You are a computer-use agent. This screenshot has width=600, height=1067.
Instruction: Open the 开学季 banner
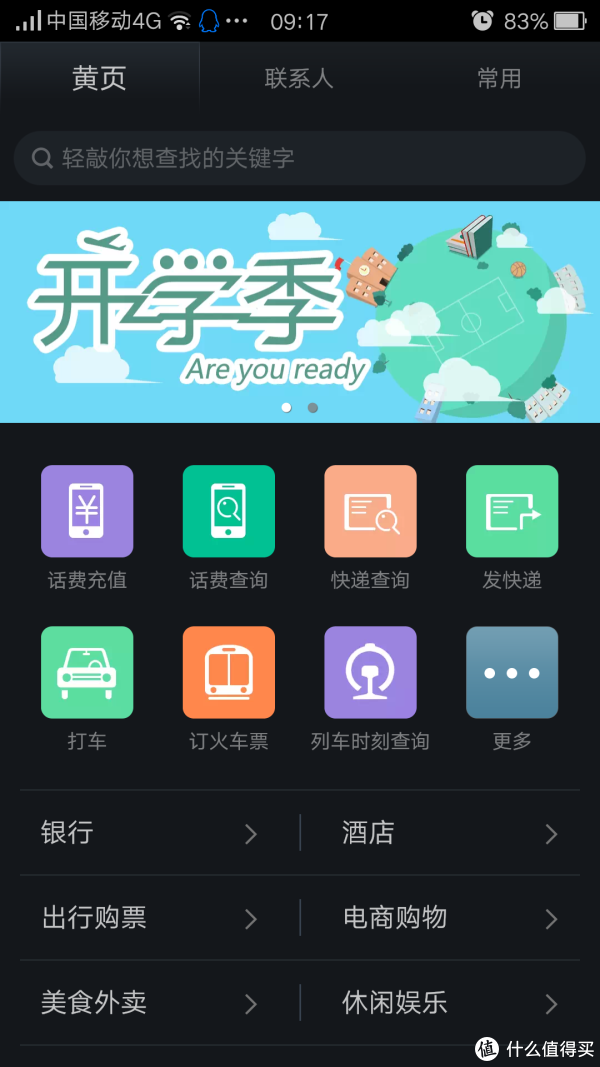click(300, 312)
